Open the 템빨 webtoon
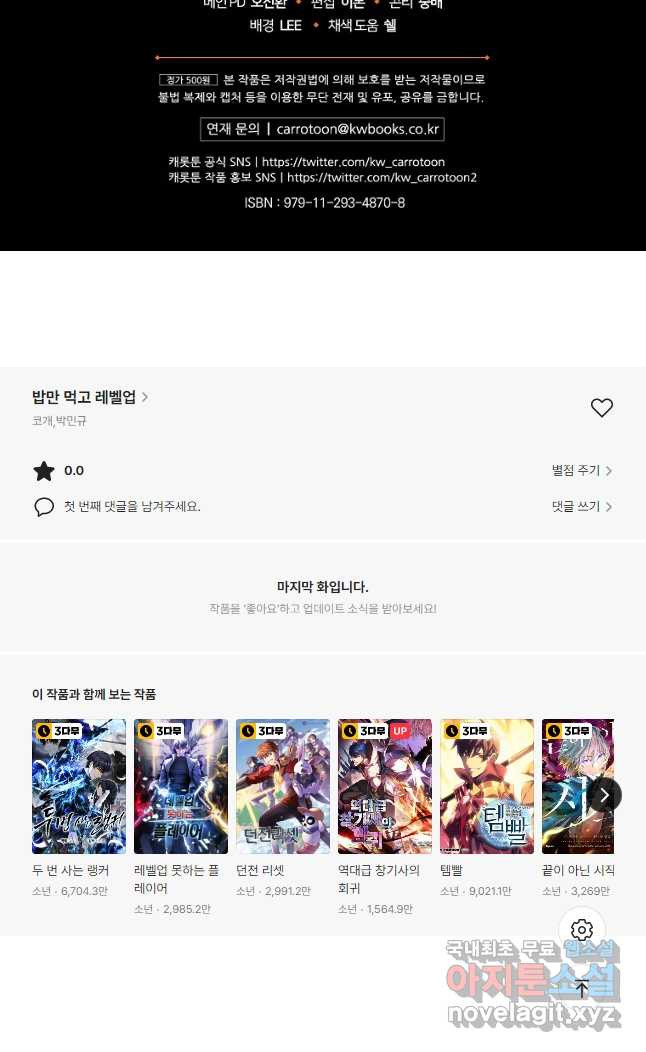The height and width of the screenshot is (1052, 646). click(487, 786)
